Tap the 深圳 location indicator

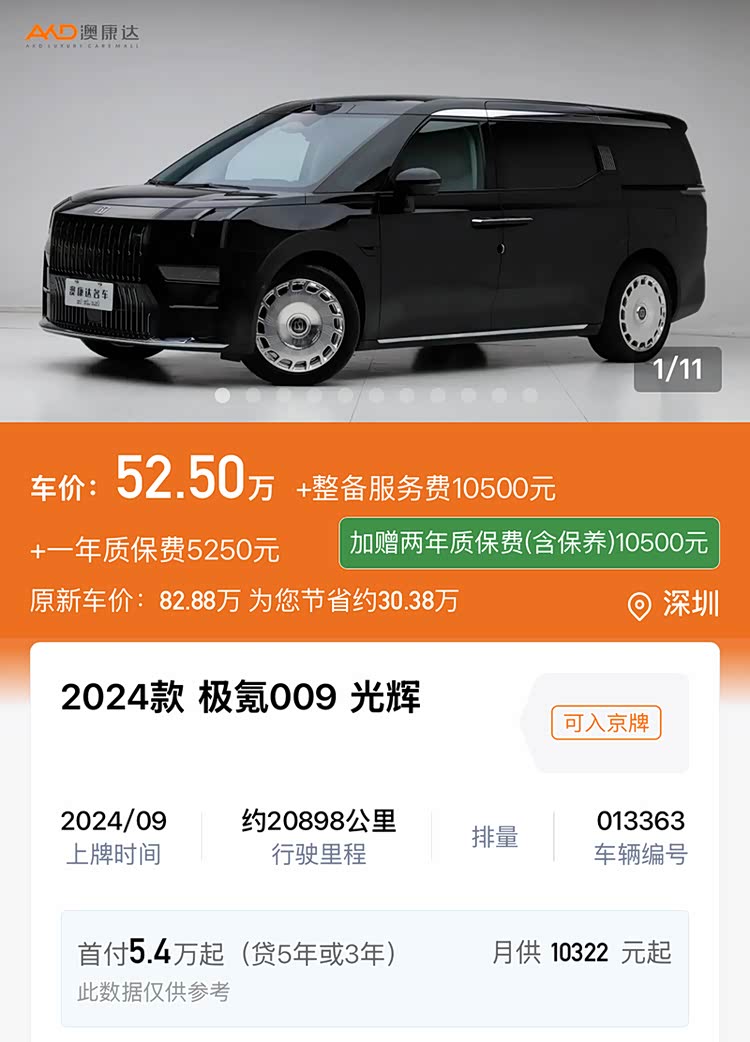pos(673,605)
